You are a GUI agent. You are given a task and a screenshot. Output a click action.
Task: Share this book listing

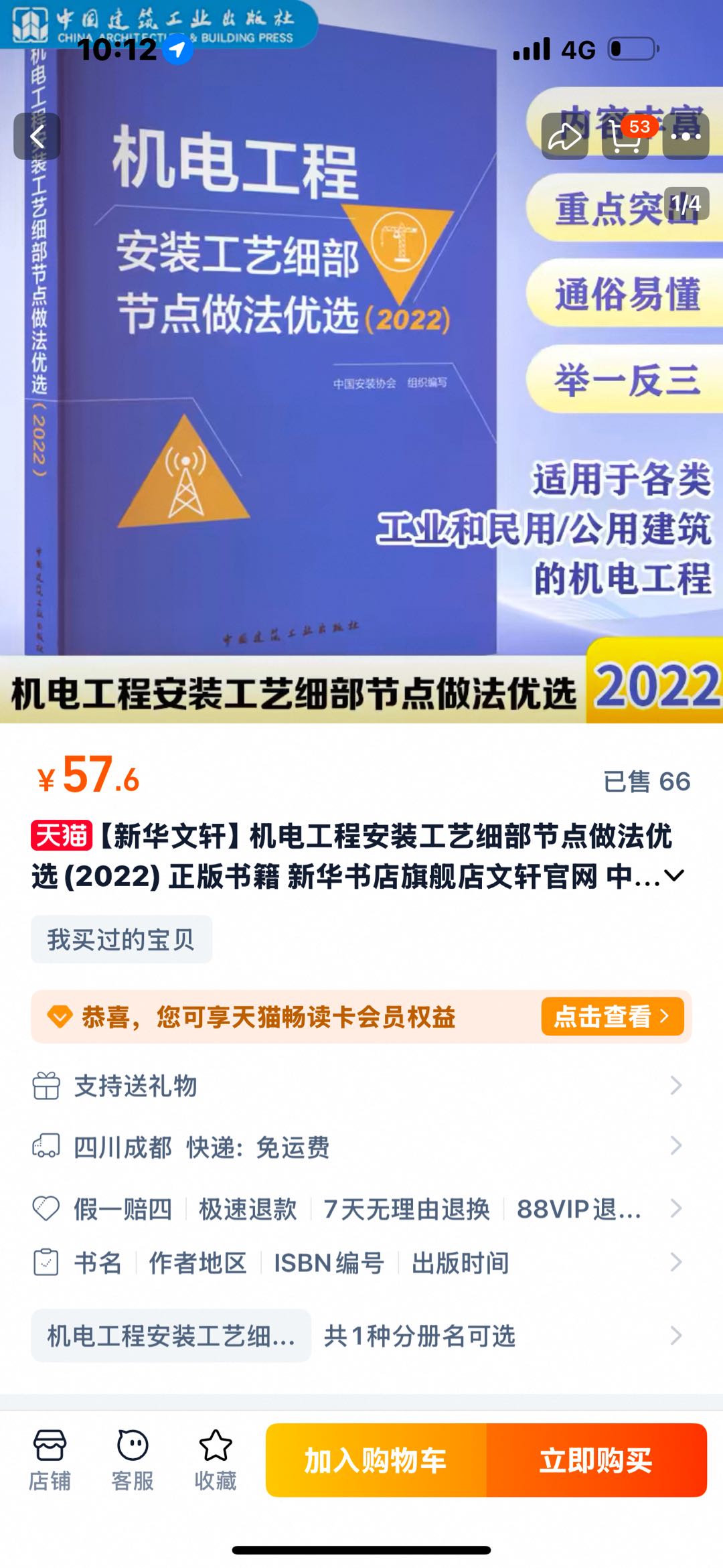564,137
